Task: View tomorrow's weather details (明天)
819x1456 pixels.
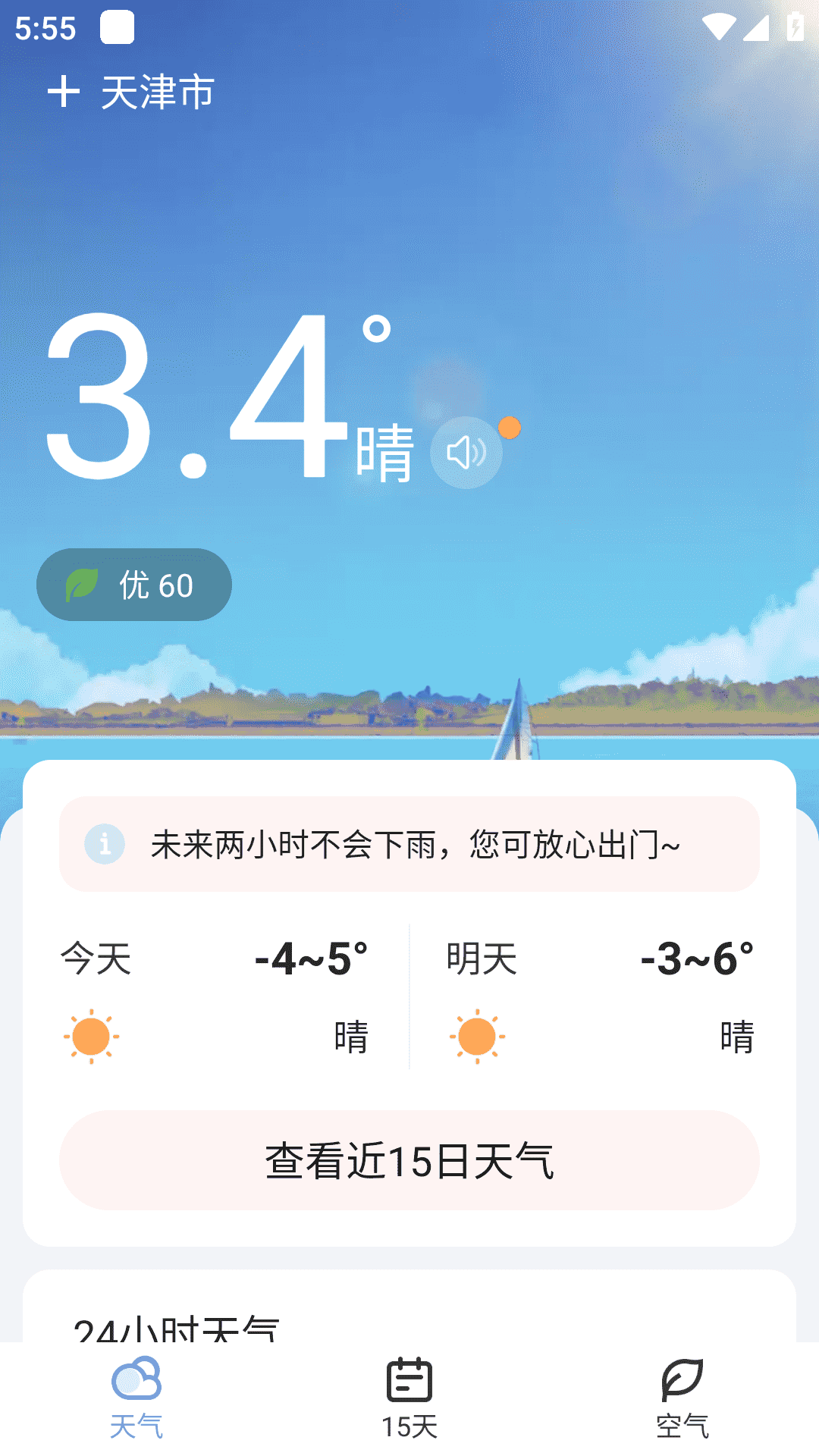Action: (x=601, y=996)
